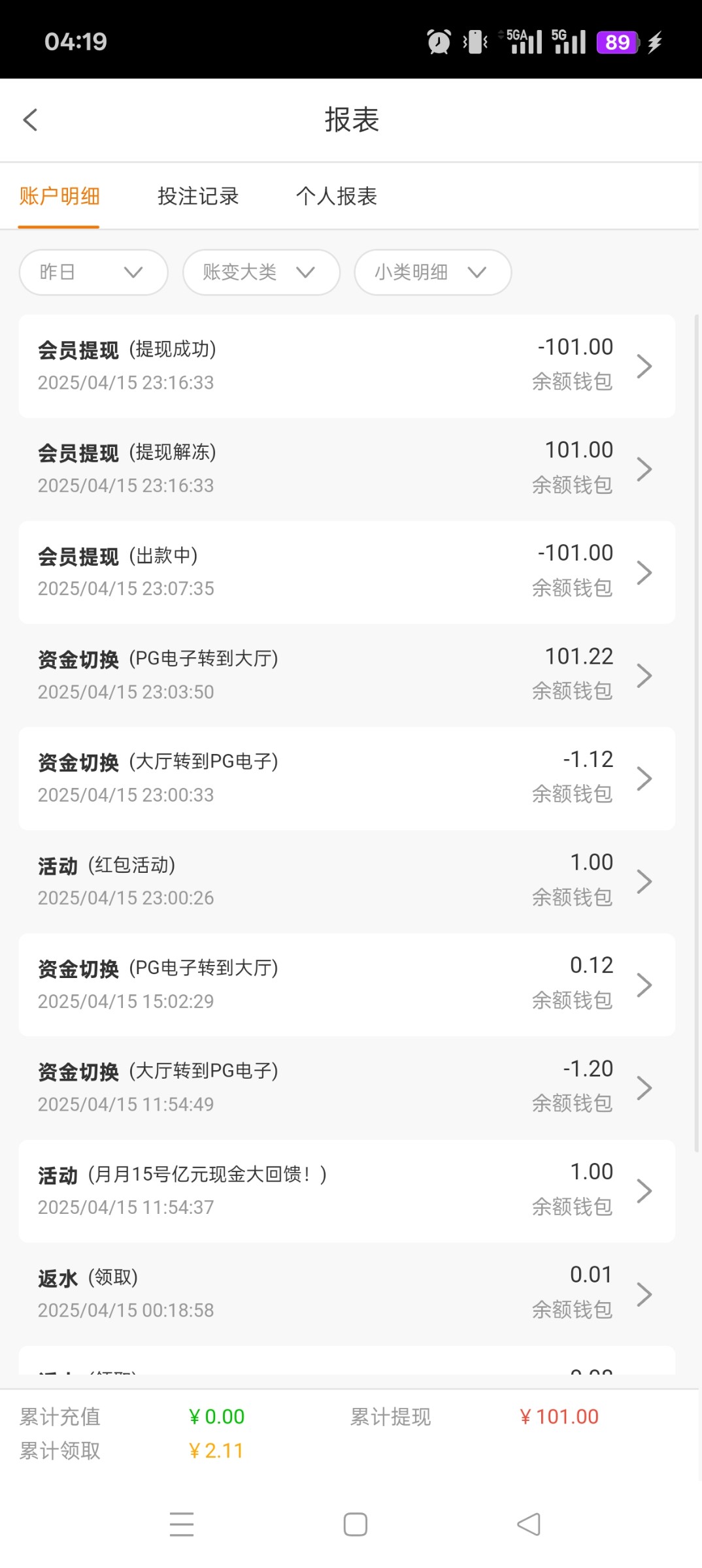
Task: Open the 会员提现 (提现成功) record
Action: click(346, 366)
